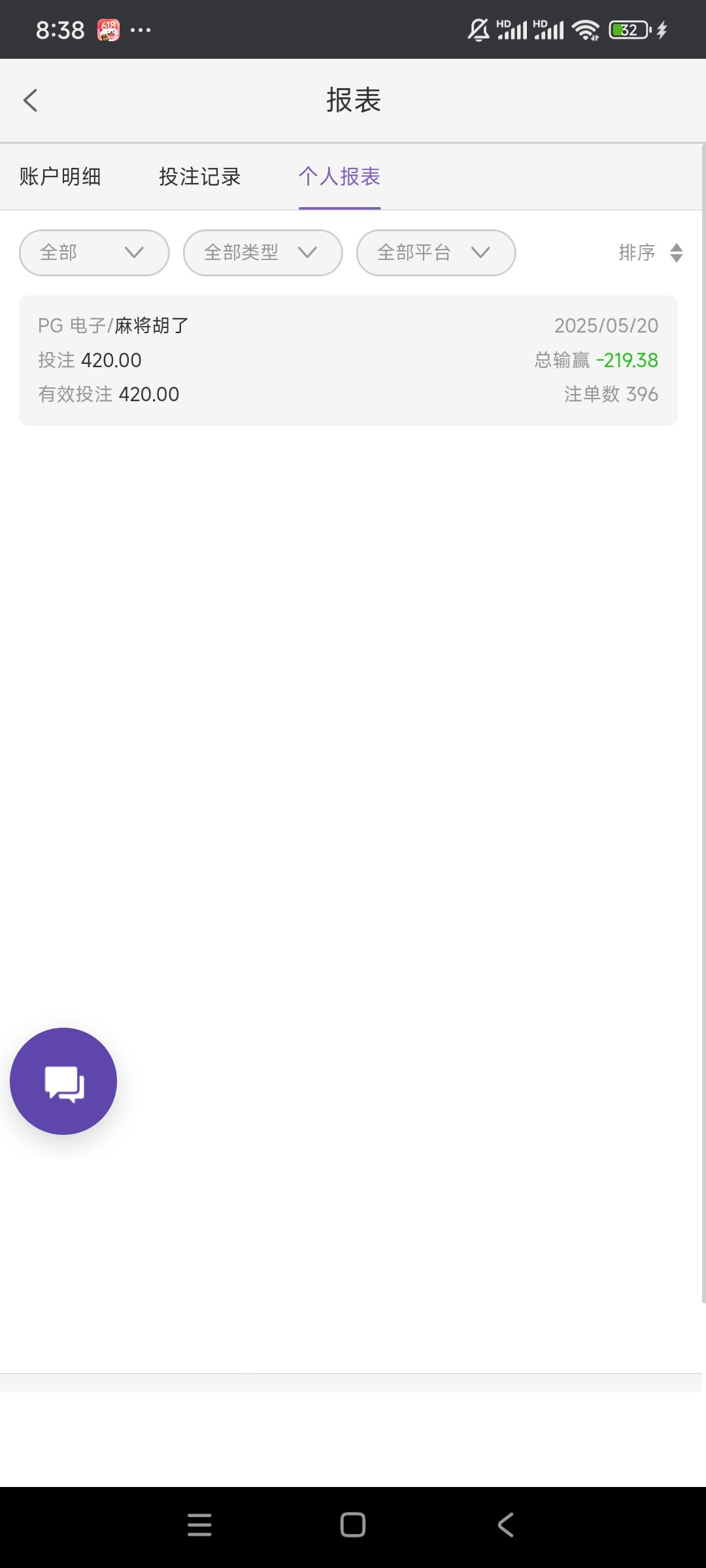Expand the 全部 dropdown filter

94,252
